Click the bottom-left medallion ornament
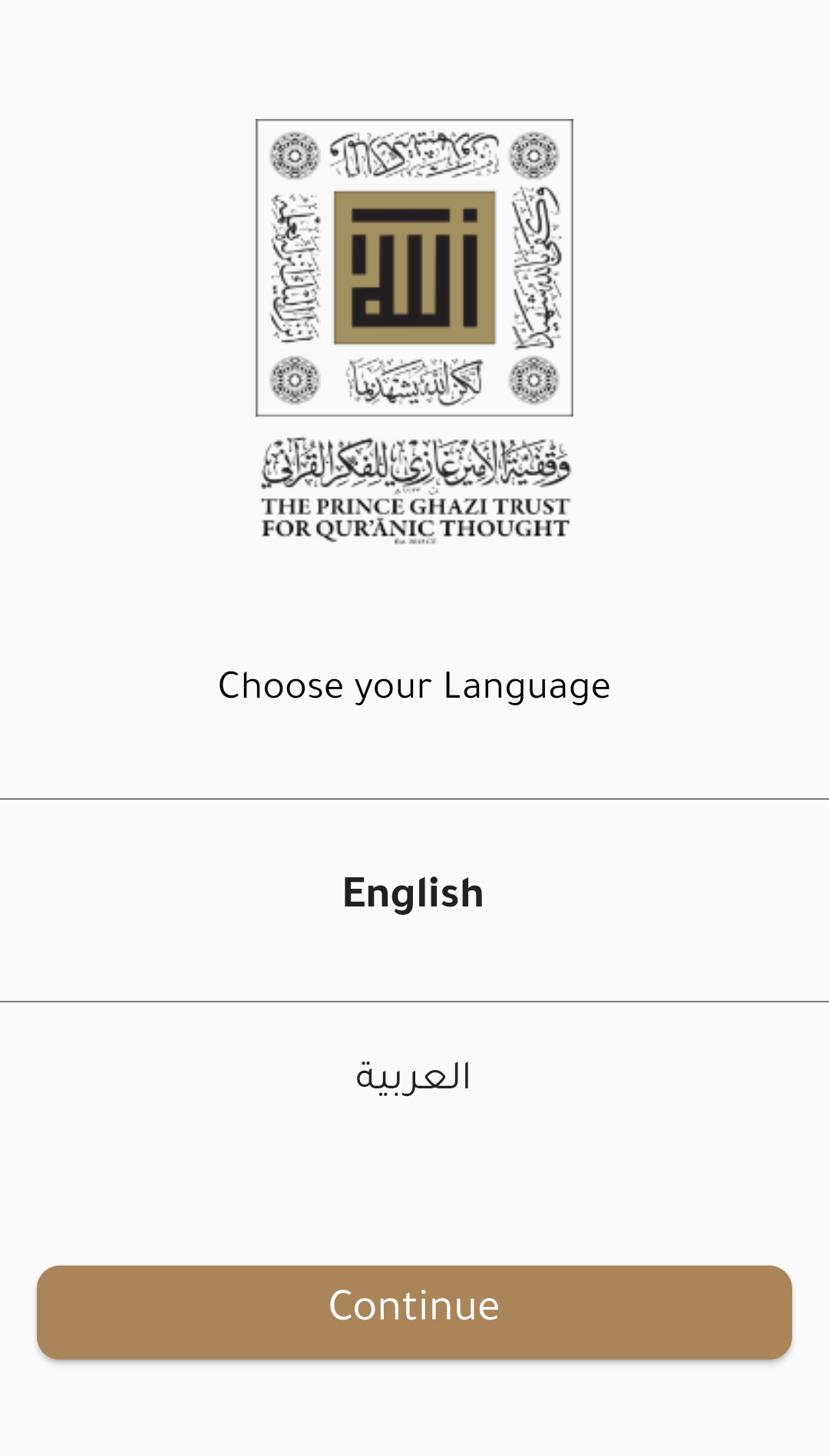 (294, 378)
